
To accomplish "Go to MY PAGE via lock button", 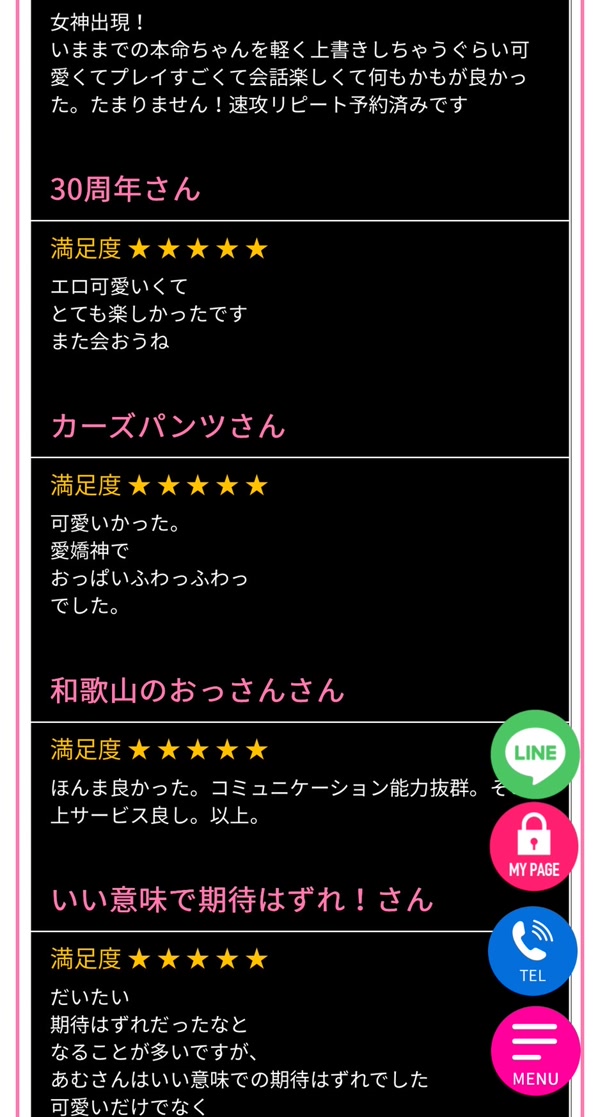I will [534, 846].
